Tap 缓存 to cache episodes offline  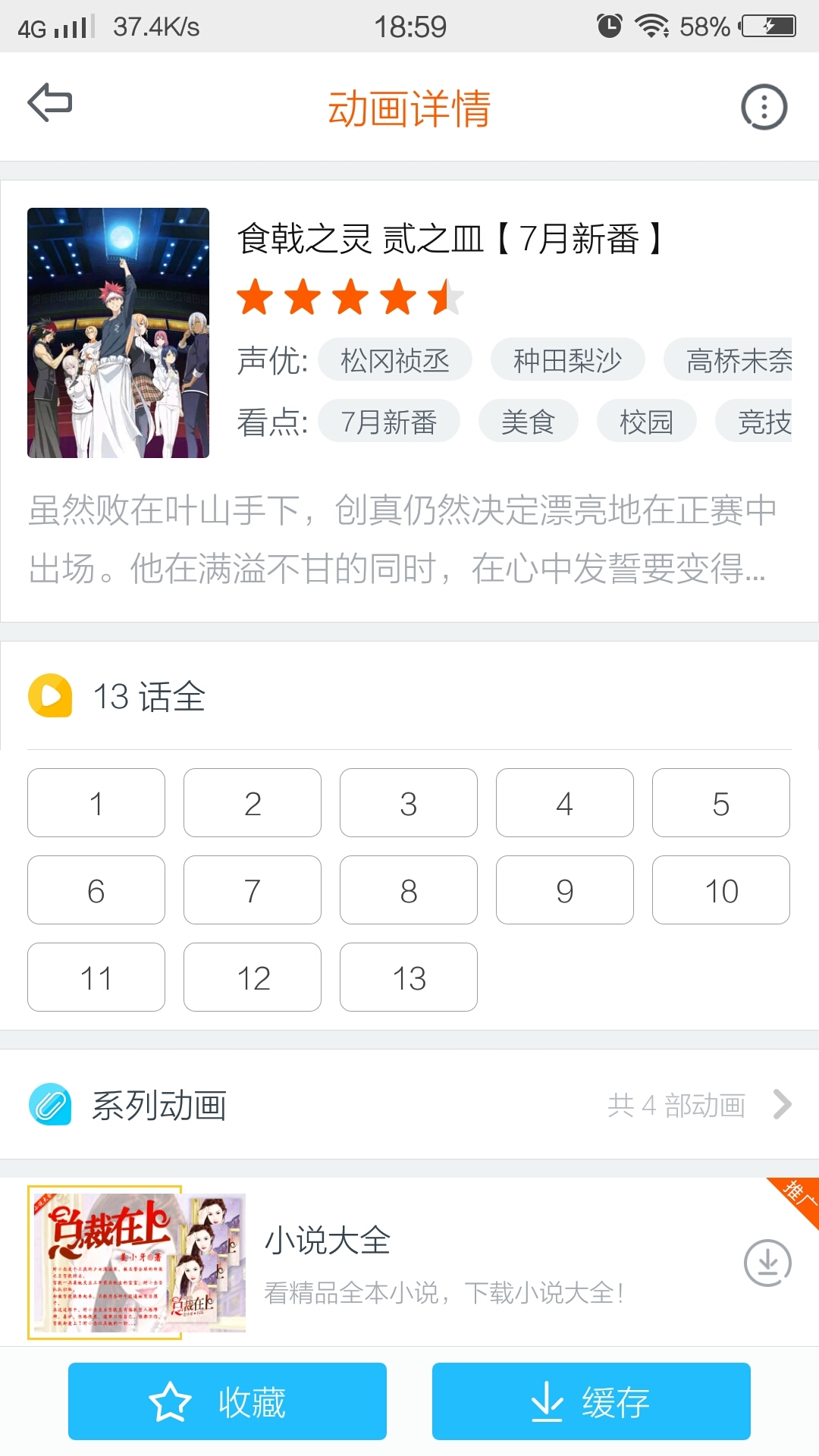pyautogui.click(x=591, y=1401)
